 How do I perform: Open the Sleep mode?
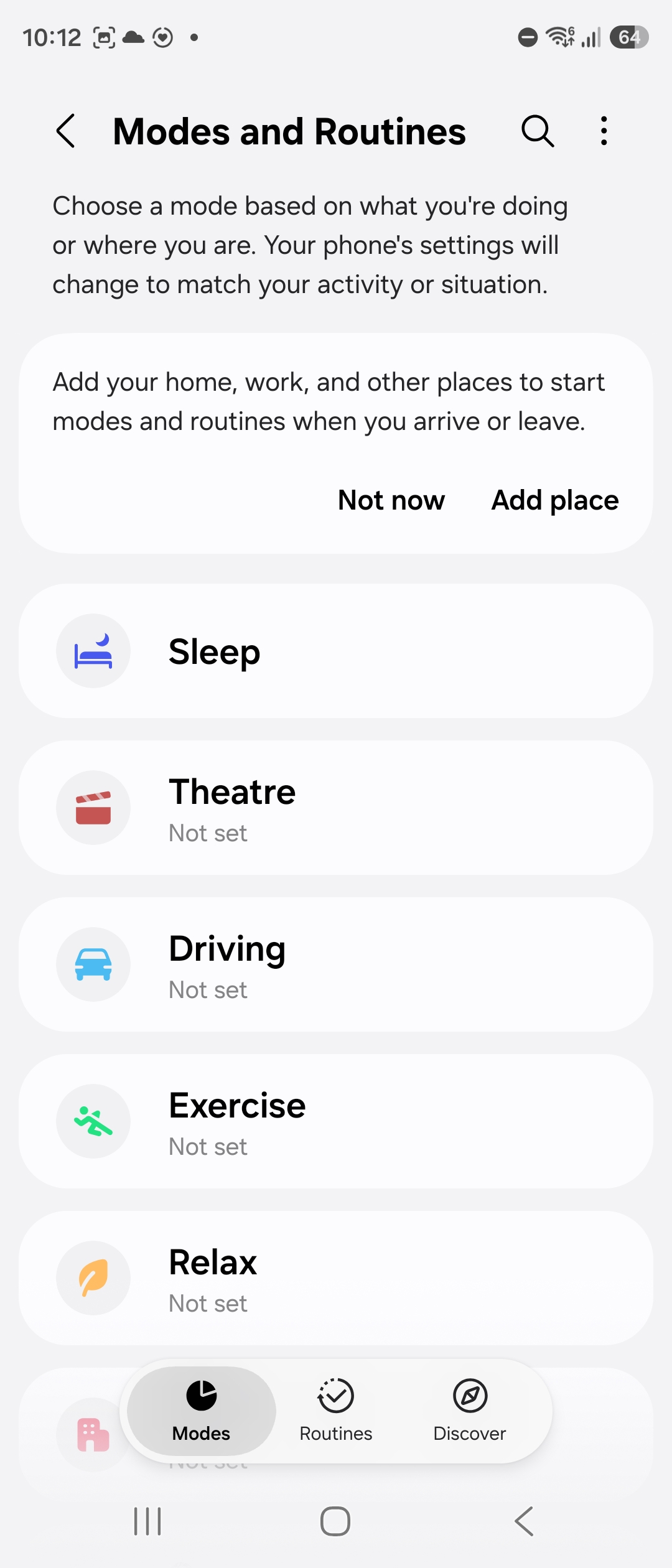(x=336, y=651)
